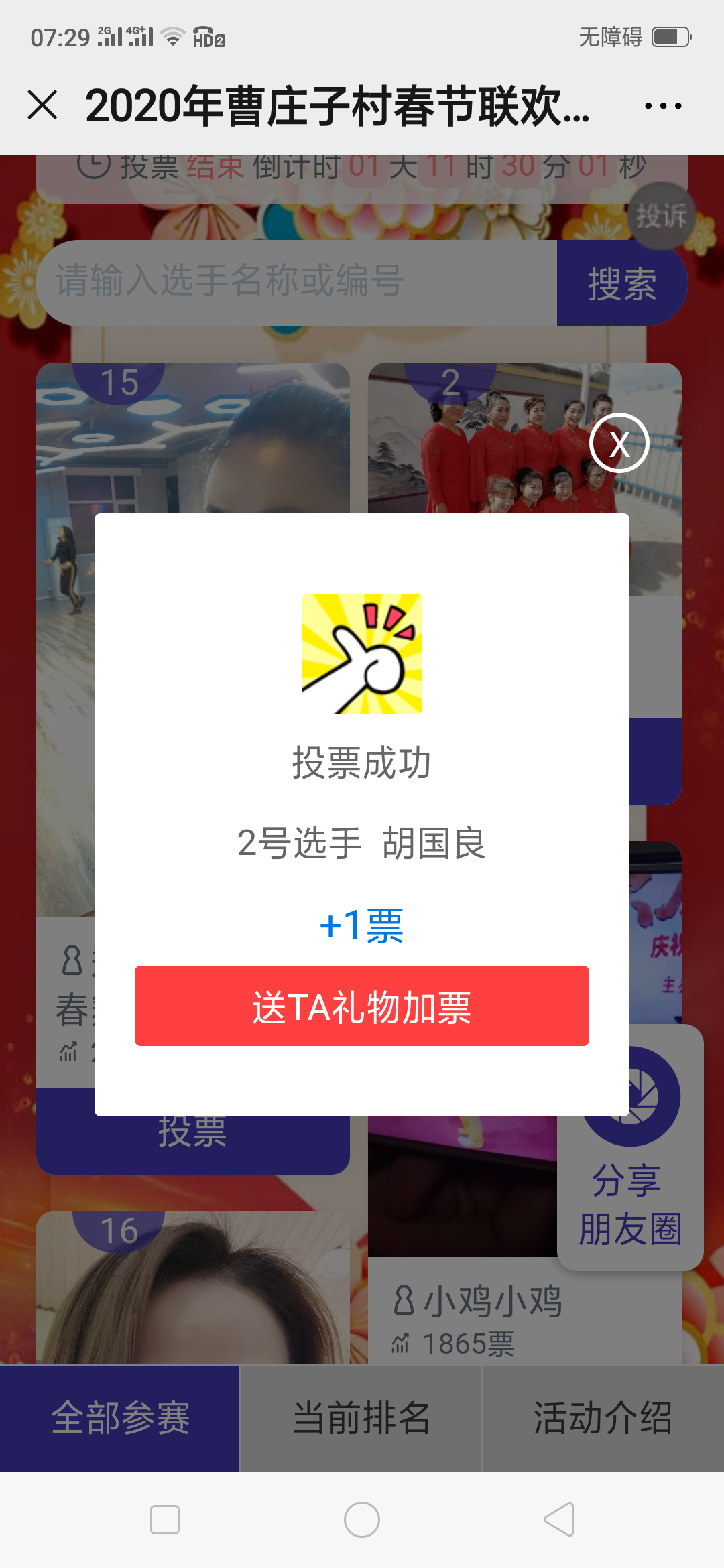Open the three-dot overflow menu

[662, 106]
